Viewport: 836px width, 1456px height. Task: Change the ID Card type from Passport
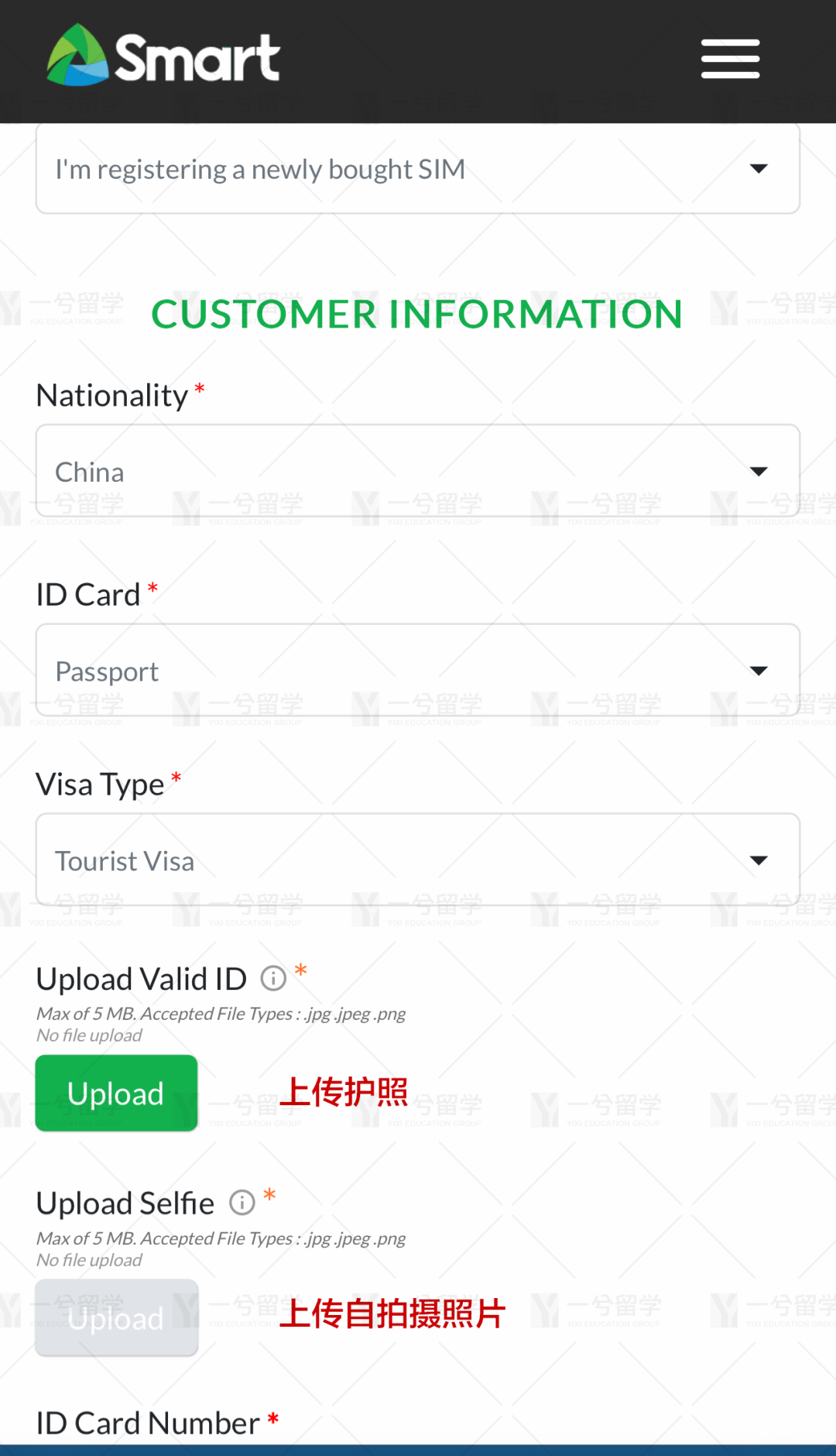417,671
